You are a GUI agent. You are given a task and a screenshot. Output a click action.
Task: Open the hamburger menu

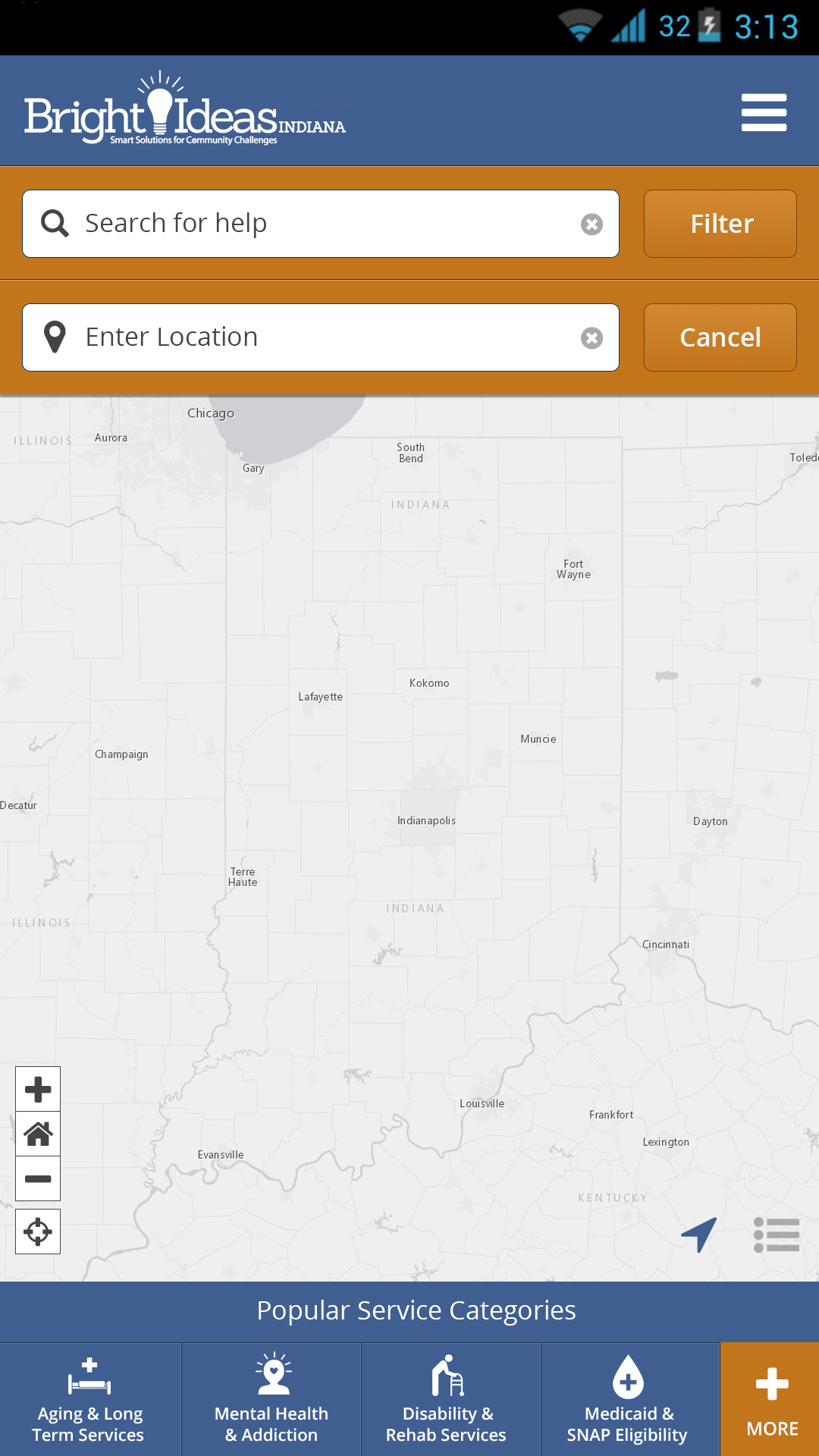[x=764, y=112]
